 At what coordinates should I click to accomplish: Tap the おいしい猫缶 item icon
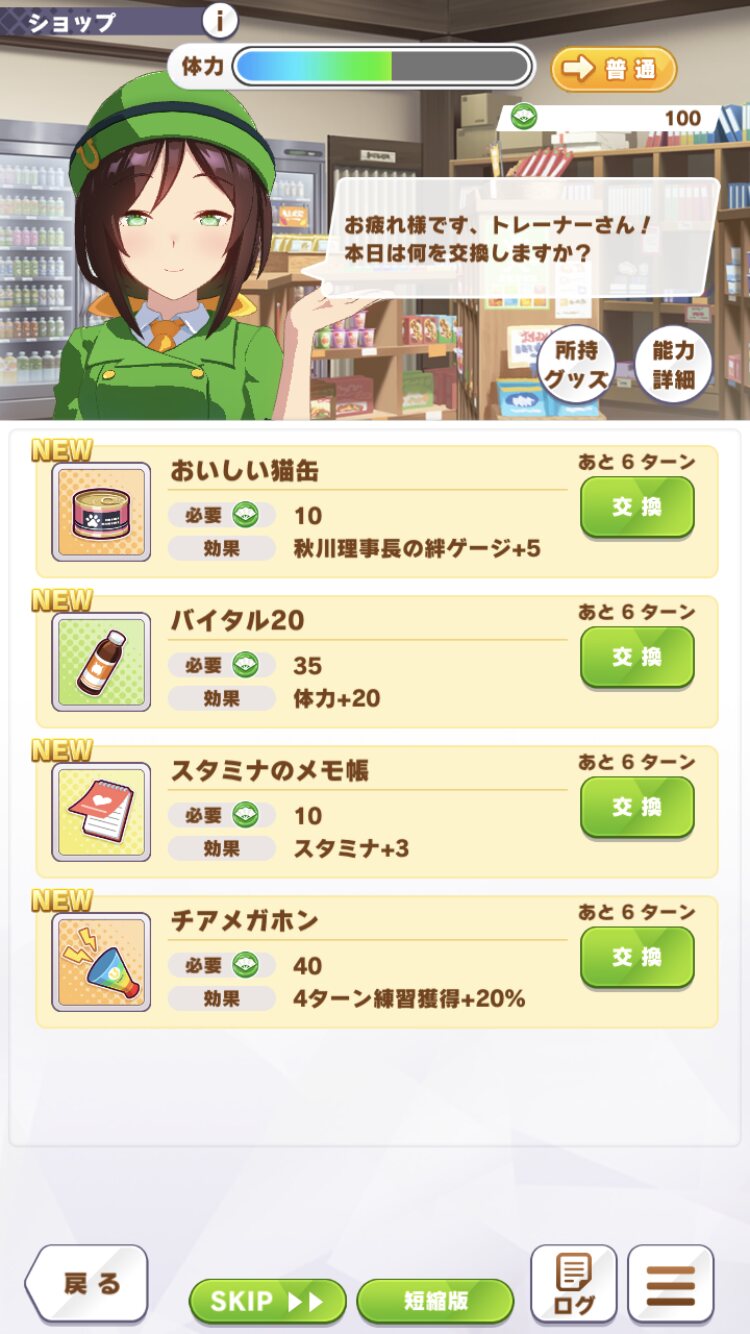[101, 512]
